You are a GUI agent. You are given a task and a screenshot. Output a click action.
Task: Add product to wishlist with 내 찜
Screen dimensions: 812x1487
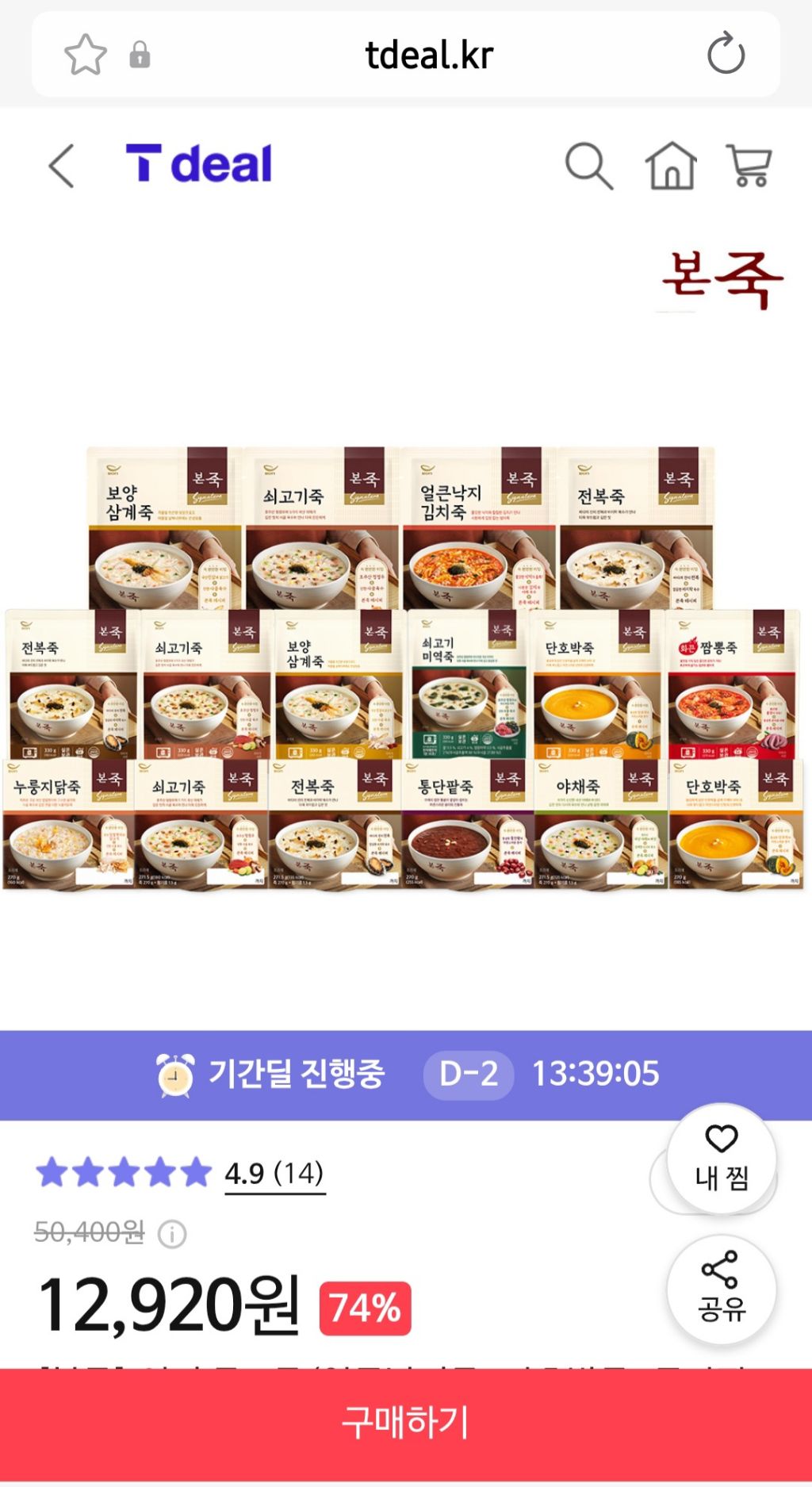[722, 1159]
